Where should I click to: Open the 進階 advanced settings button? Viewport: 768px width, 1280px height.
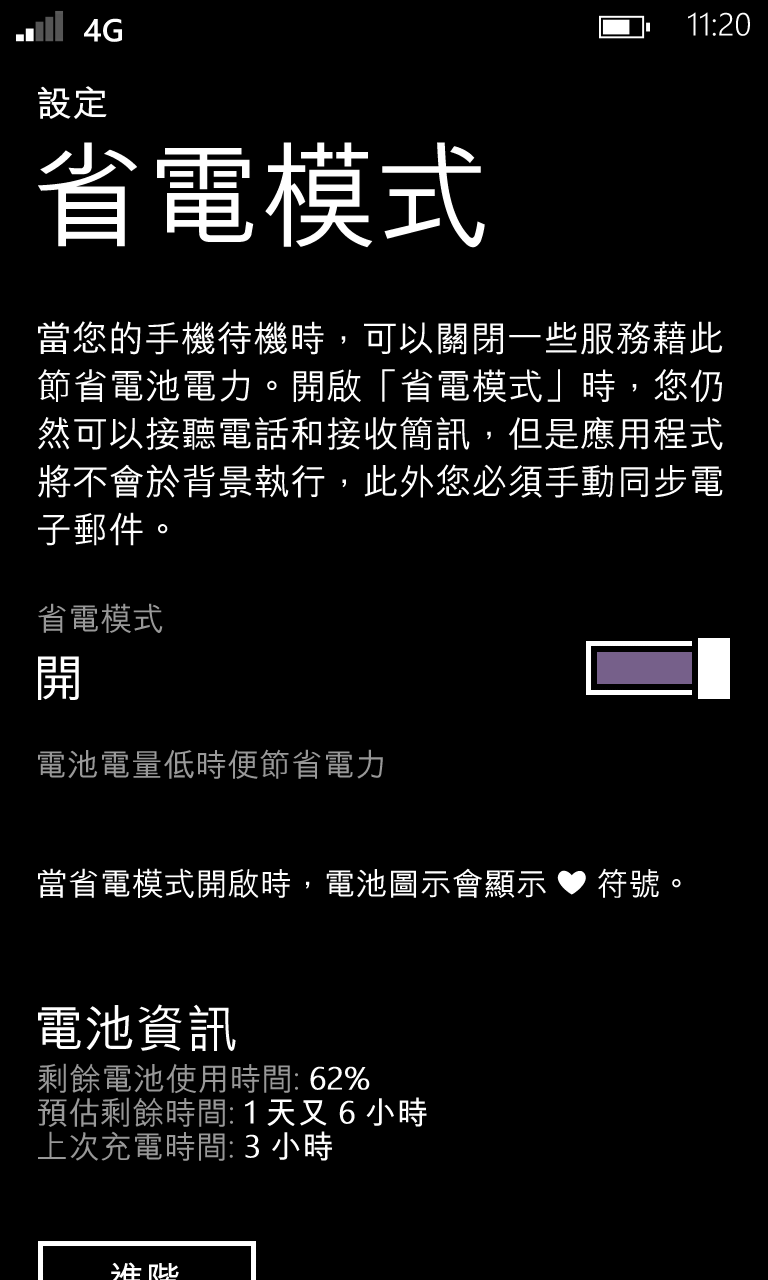[x=147, y=1261]
